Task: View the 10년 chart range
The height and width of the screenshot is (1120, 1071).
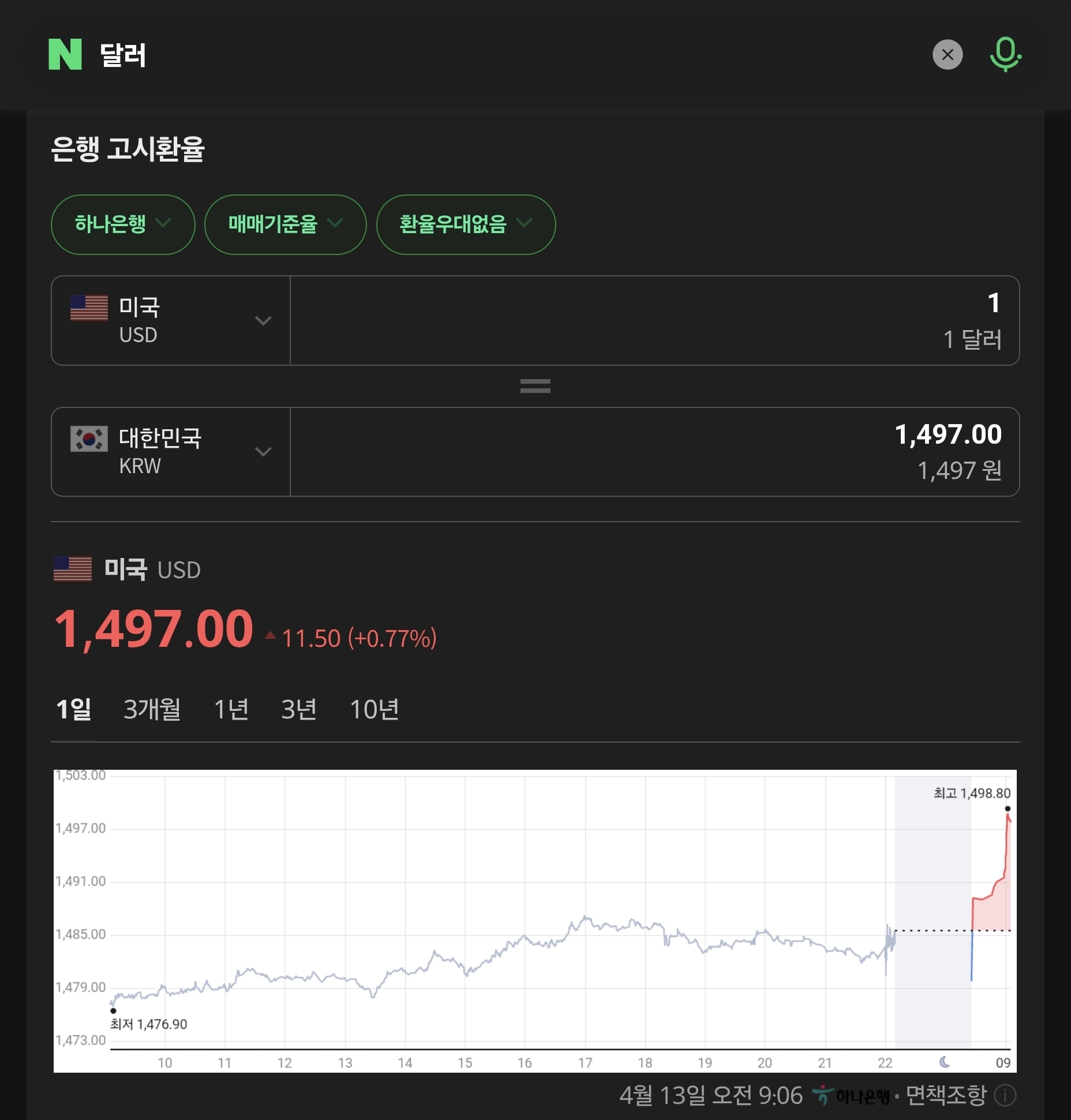Action: tap(374, 709)
